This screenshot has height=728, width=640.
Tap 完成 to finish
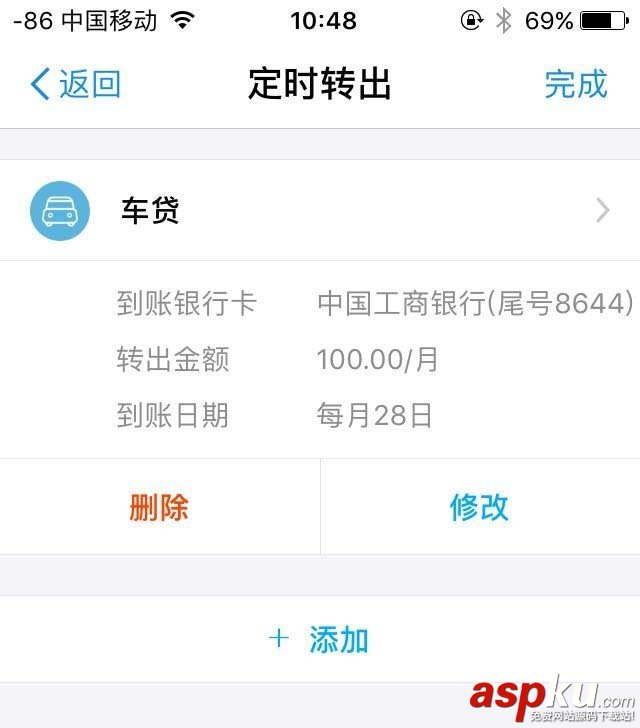tap(575, 85)
